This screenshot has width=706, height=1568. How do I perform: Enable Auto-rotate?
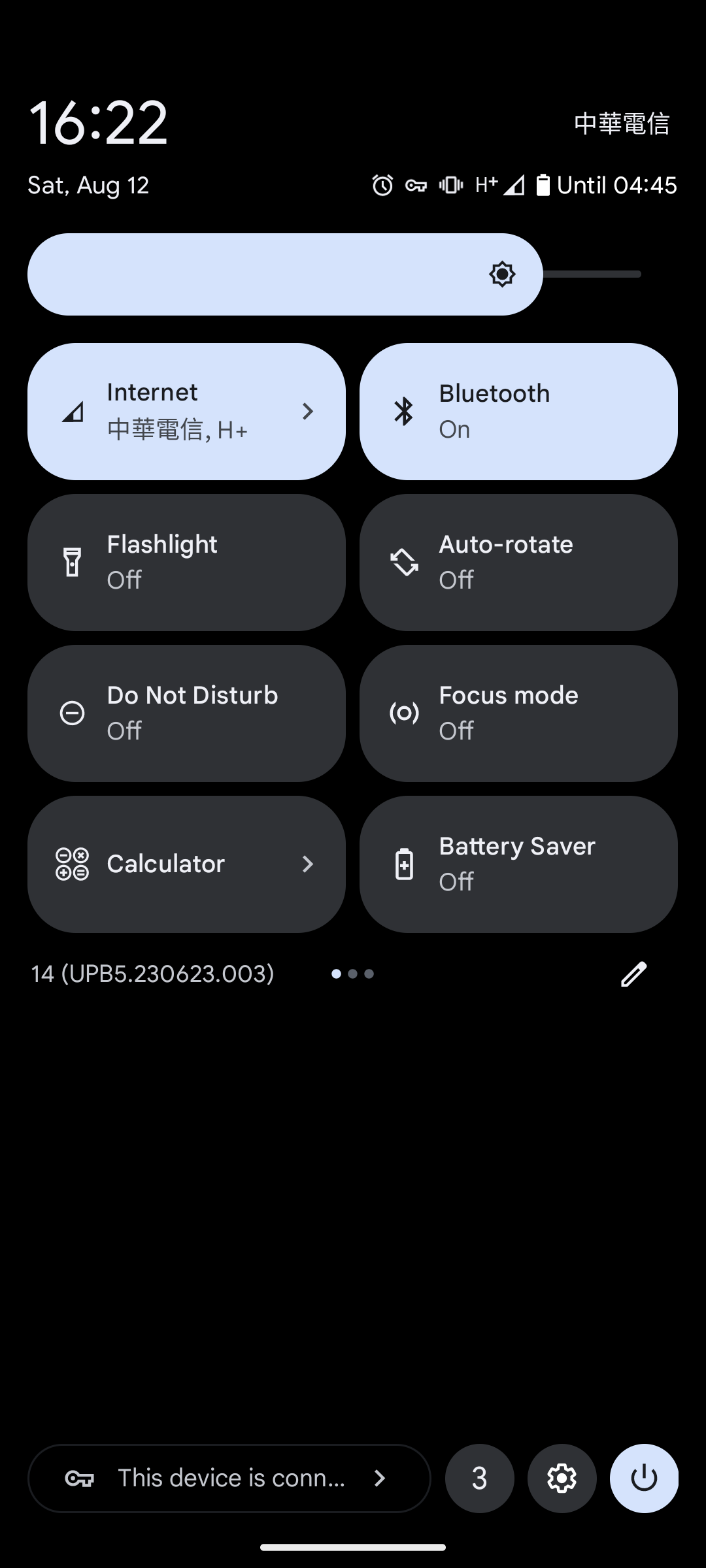click(518, 563)
